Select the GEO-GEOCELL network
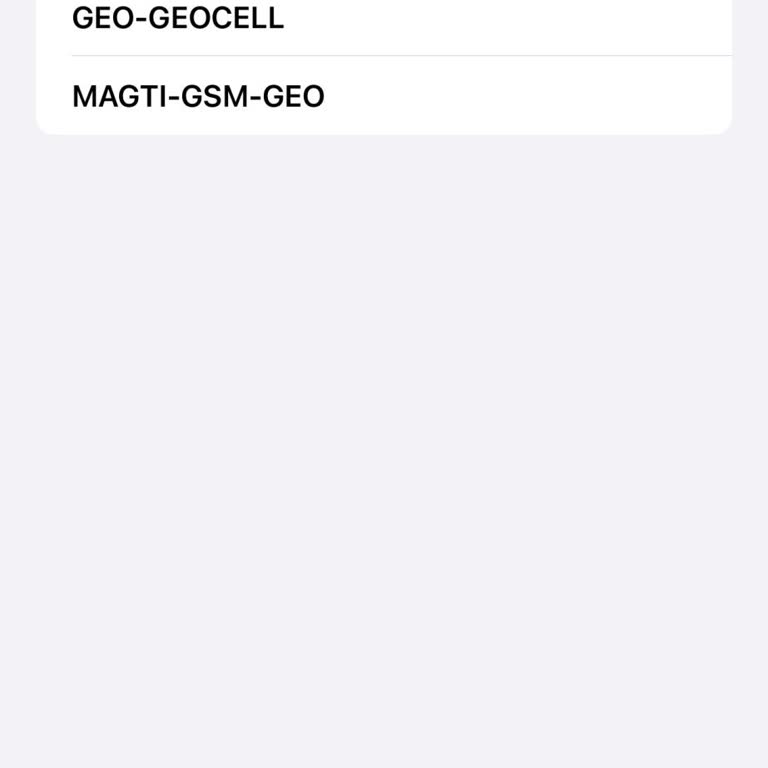Image resolution: width=768 pixels, height=768 pixels. (178, 19)
